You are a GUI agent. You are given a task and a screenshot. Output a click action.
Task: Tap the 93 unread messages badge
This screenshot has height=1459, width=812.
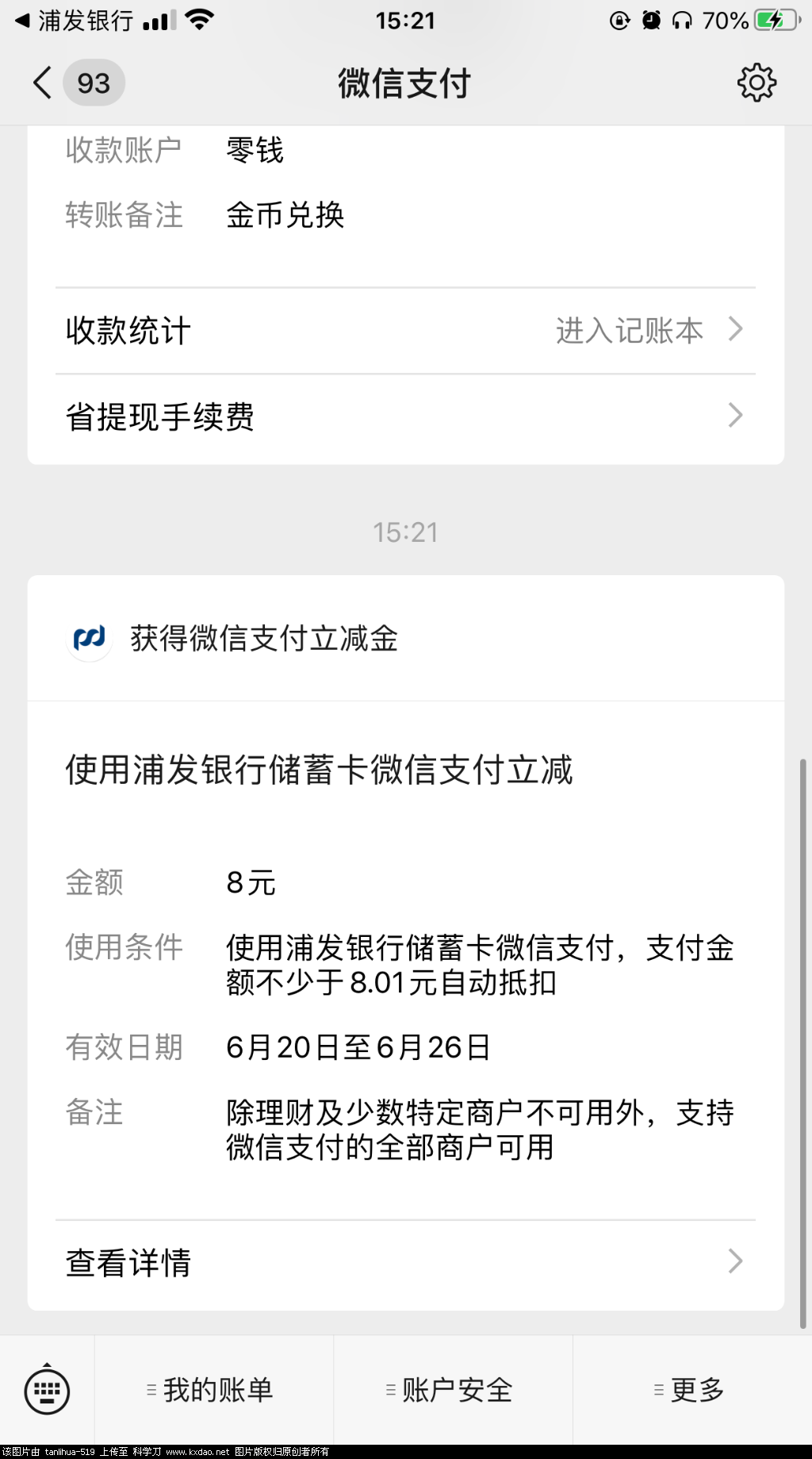(92, 83)
